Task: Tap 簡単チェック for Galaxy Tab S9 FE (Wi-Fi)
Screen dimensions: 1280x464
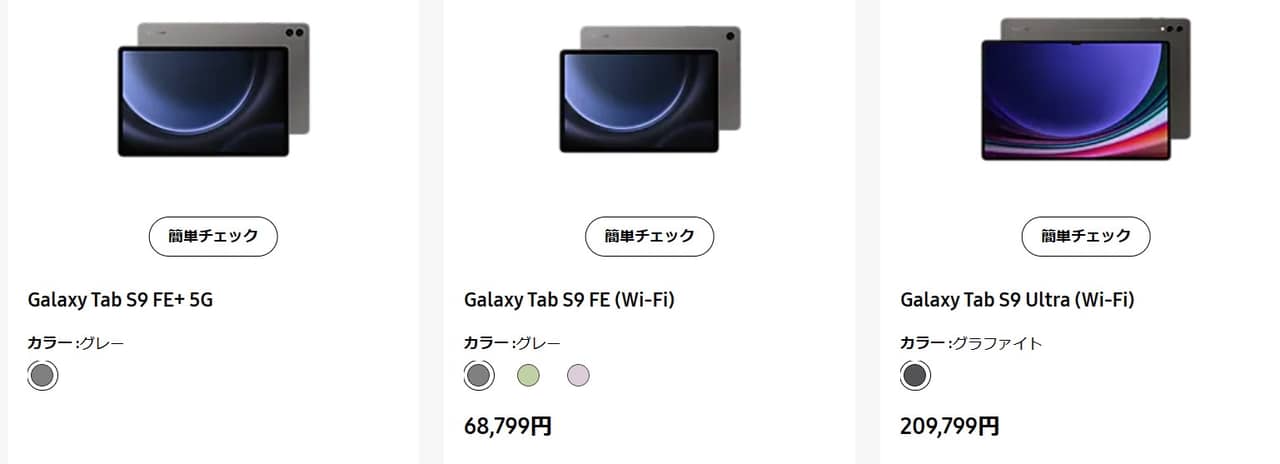Action: point(649,237)
